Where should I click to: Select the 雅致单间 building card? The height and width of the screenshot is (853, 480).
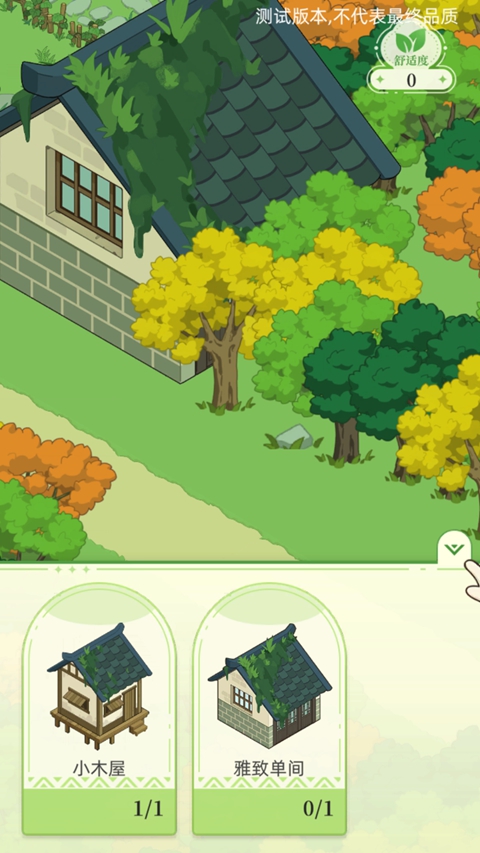pyautogui.click(x=269, y=709)
